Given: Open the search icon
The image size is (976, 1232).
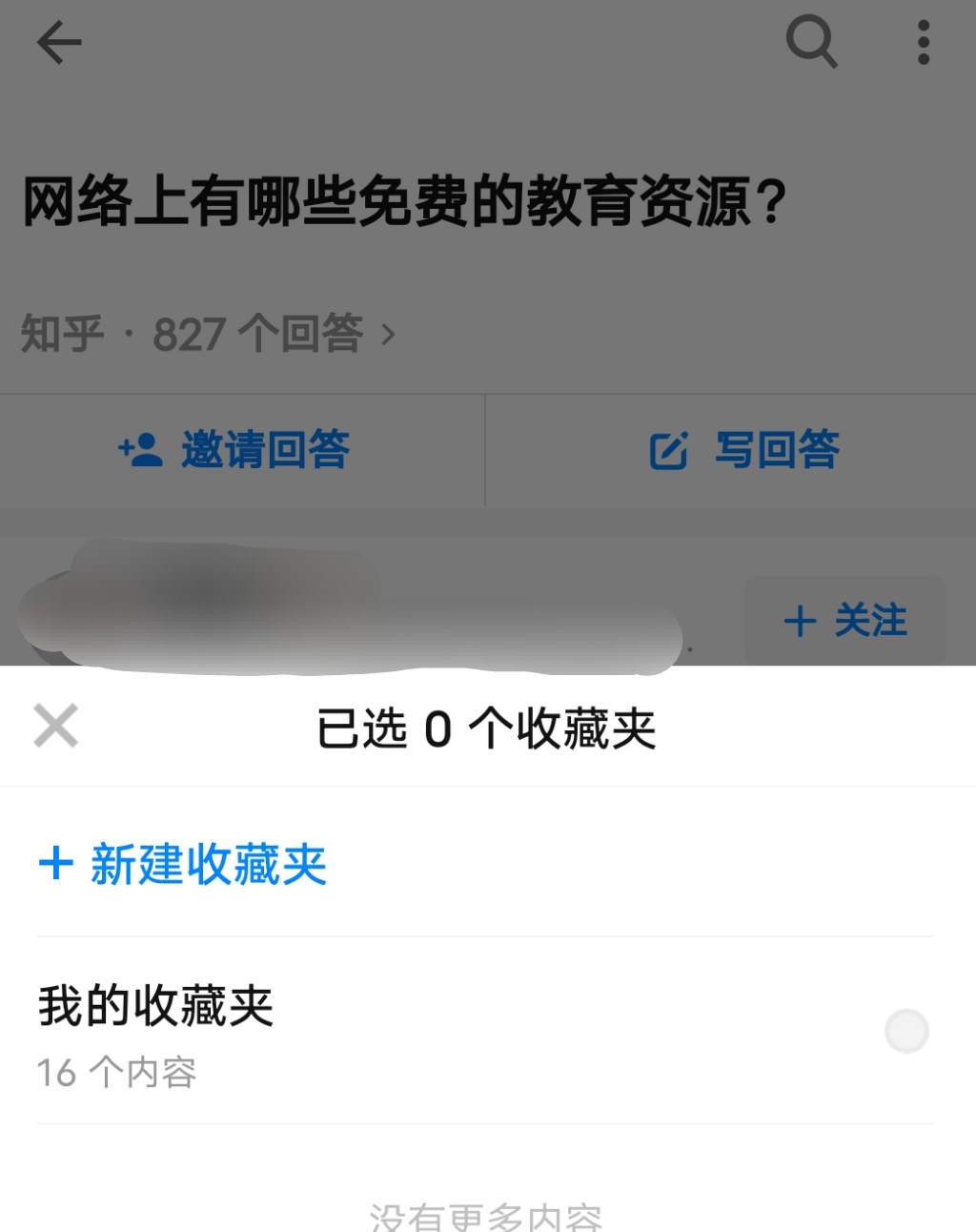Looking at the screenshot, I should (x=811, y=43).
